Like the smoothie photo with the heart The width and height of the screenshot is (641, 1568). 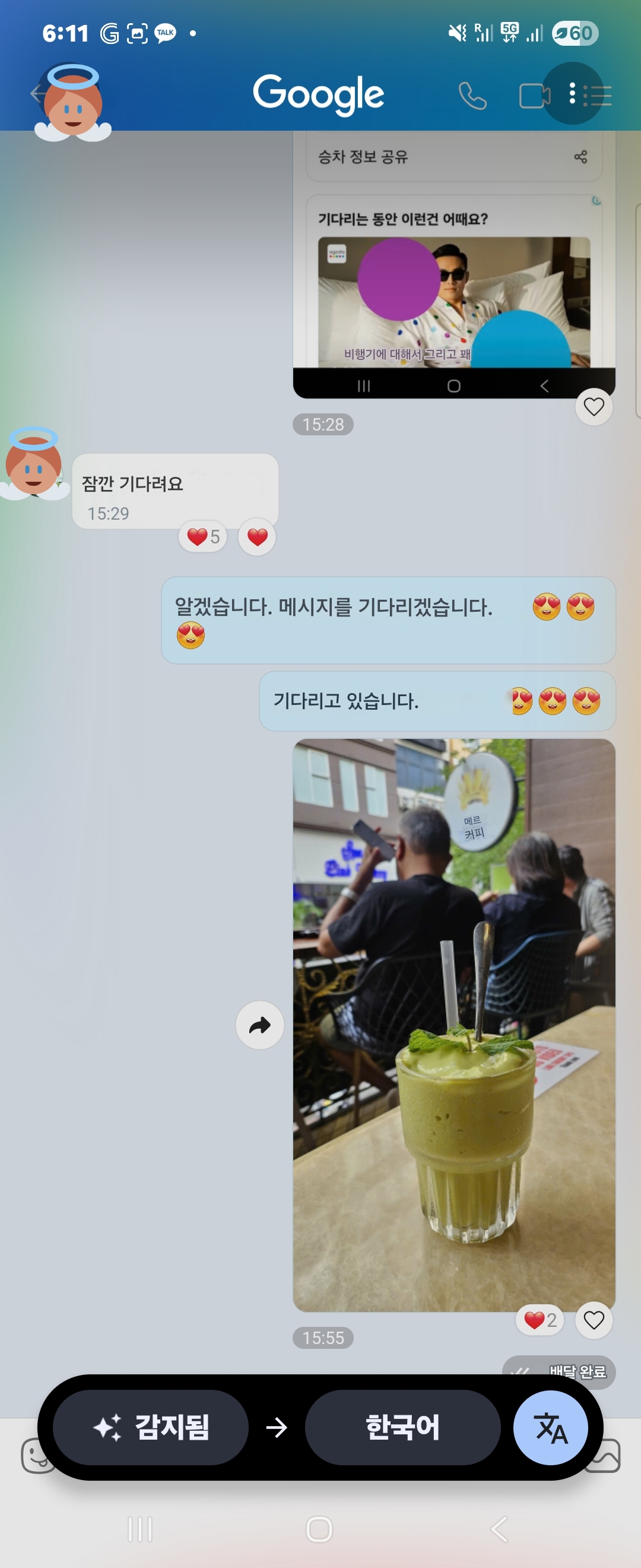594,1320
